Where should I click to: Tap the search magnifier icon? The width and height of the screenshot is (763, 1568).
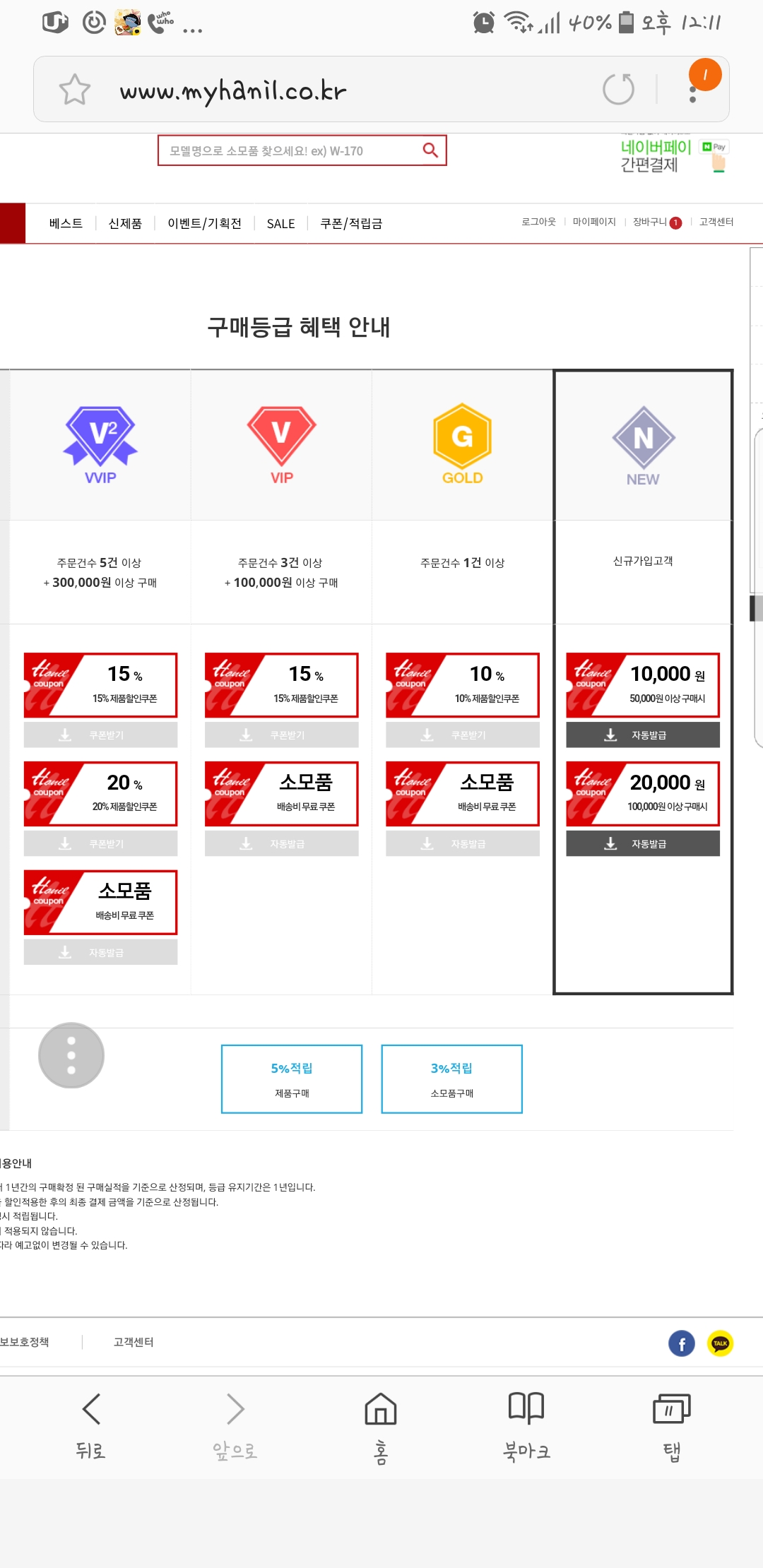pos(430,150)
